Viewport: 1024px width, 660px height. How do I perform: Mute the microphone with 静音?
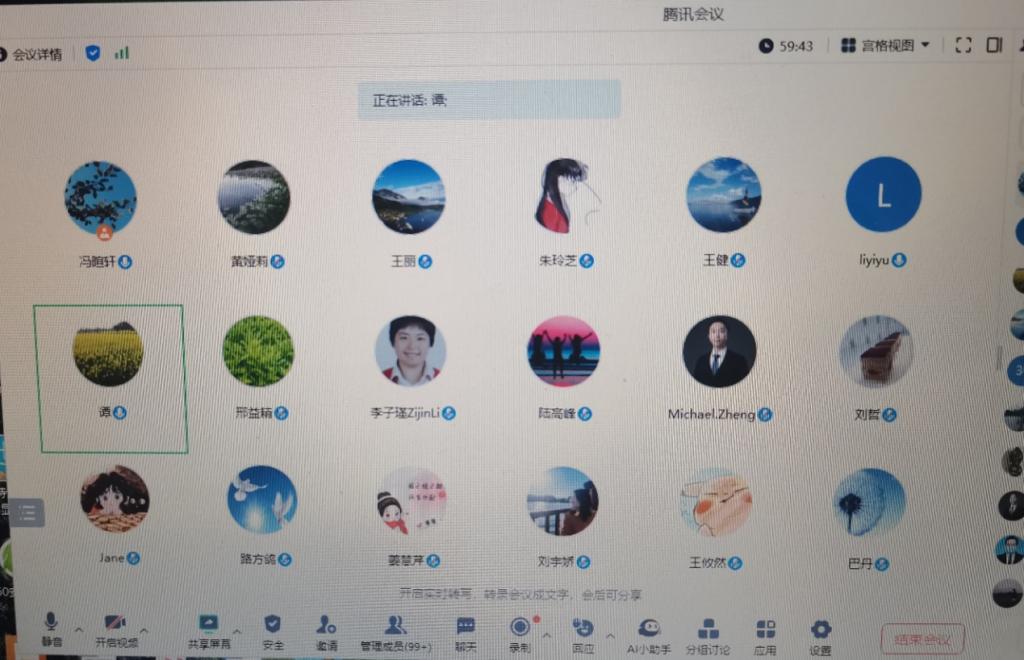coord(50,630)
